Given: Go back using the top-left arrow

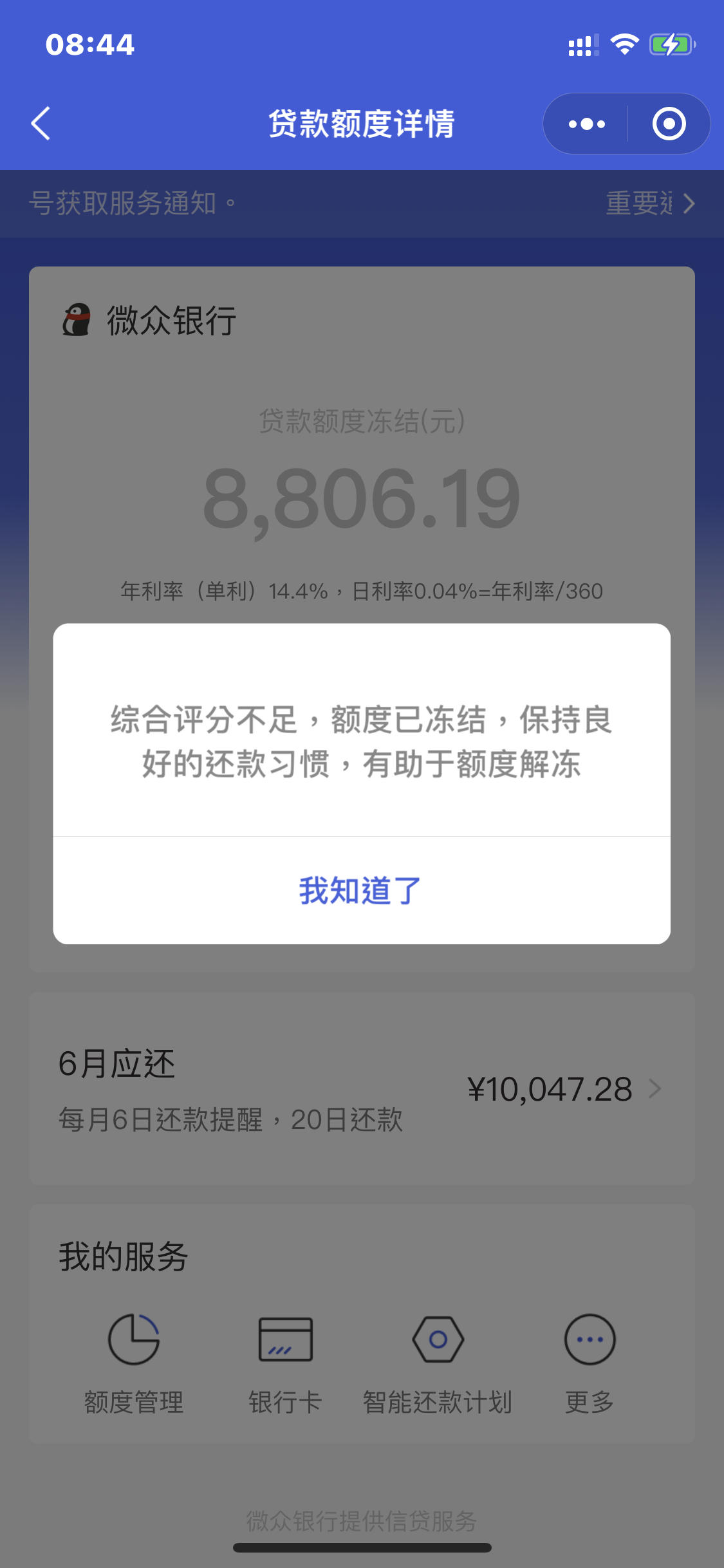Looking at the screenshot, I should pyautogui.click(x=41, y=124).
